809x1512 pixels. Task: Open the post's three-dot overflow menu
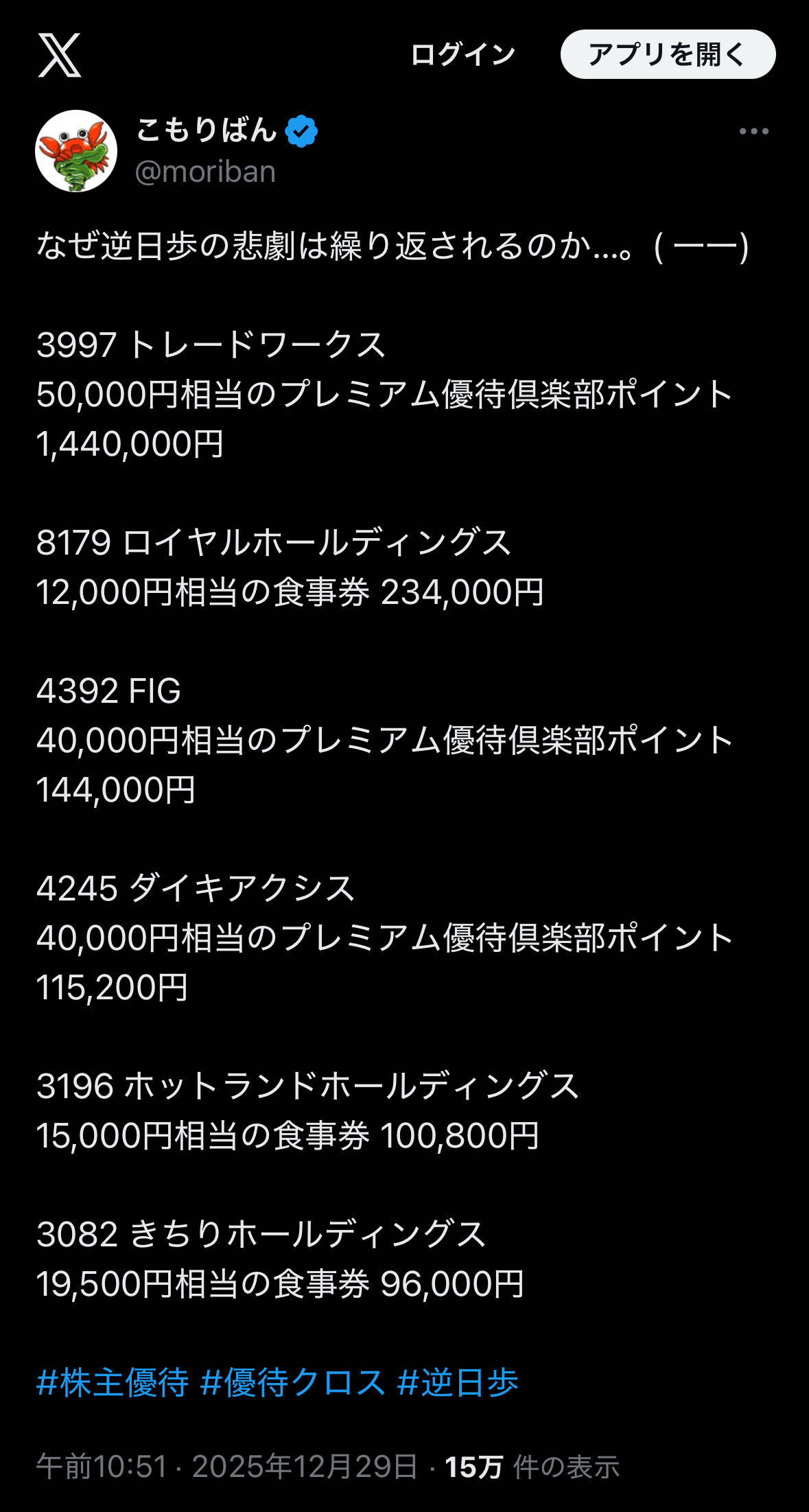coord(753,131)
